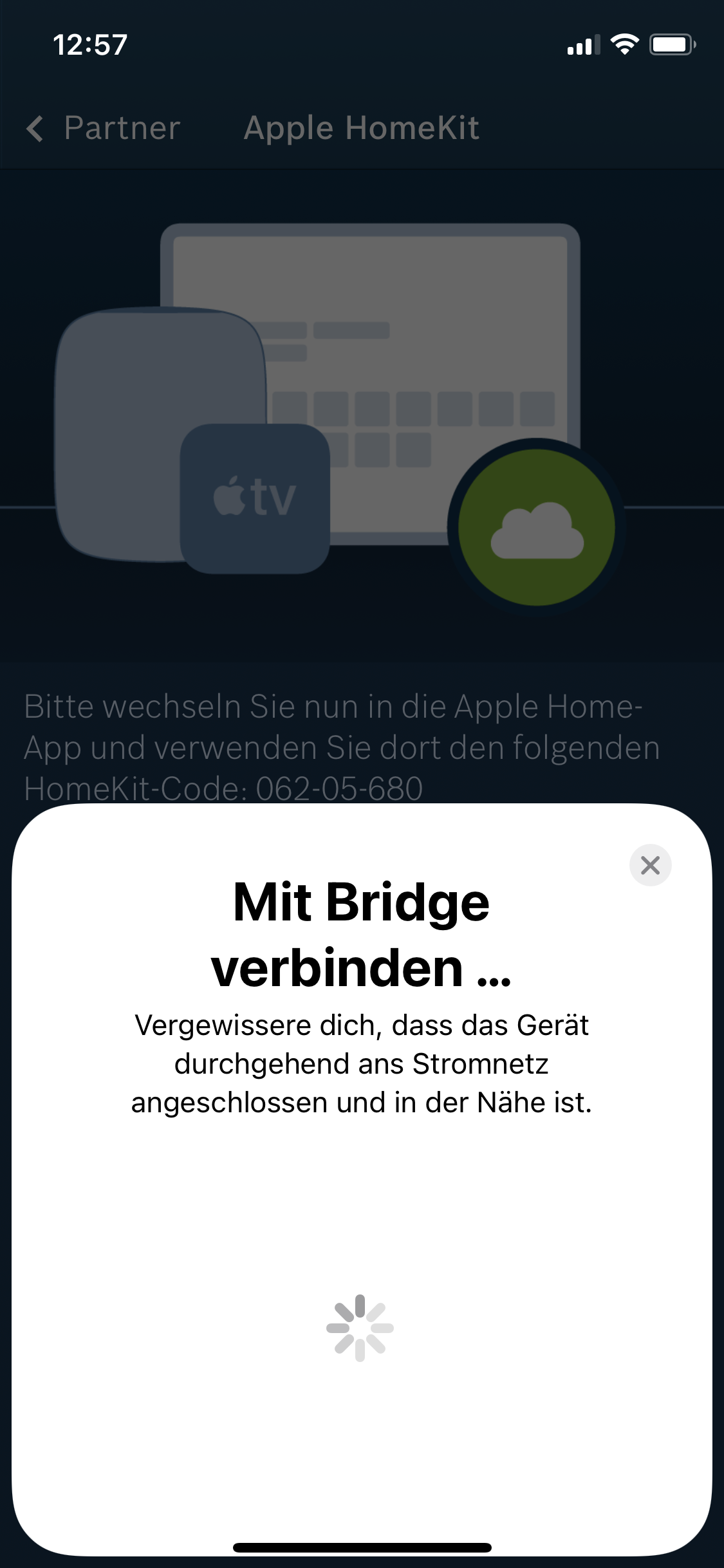Close the Mit Bridge verbinden dialog
The image size is (724, 1568).
click(650, 865)
